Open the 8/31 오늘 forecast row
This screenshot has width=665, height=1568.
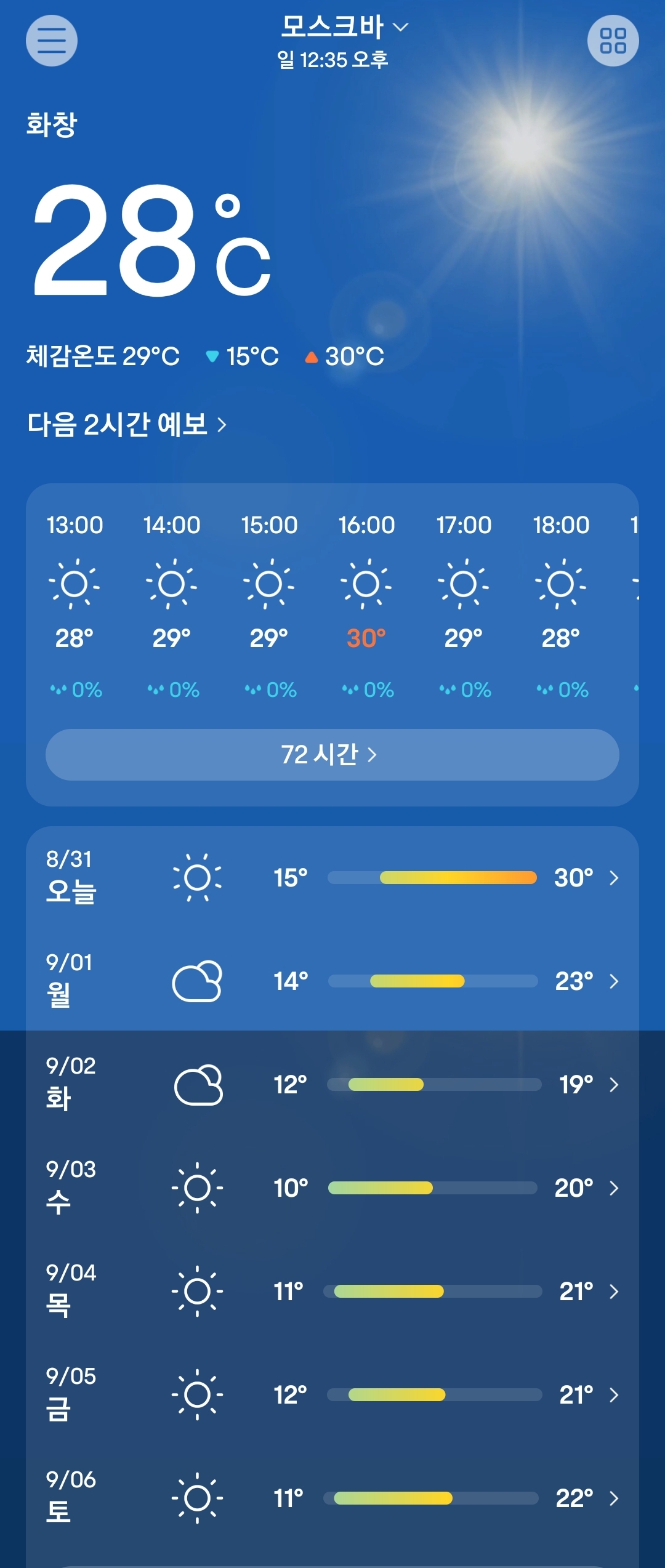(332, 877)
